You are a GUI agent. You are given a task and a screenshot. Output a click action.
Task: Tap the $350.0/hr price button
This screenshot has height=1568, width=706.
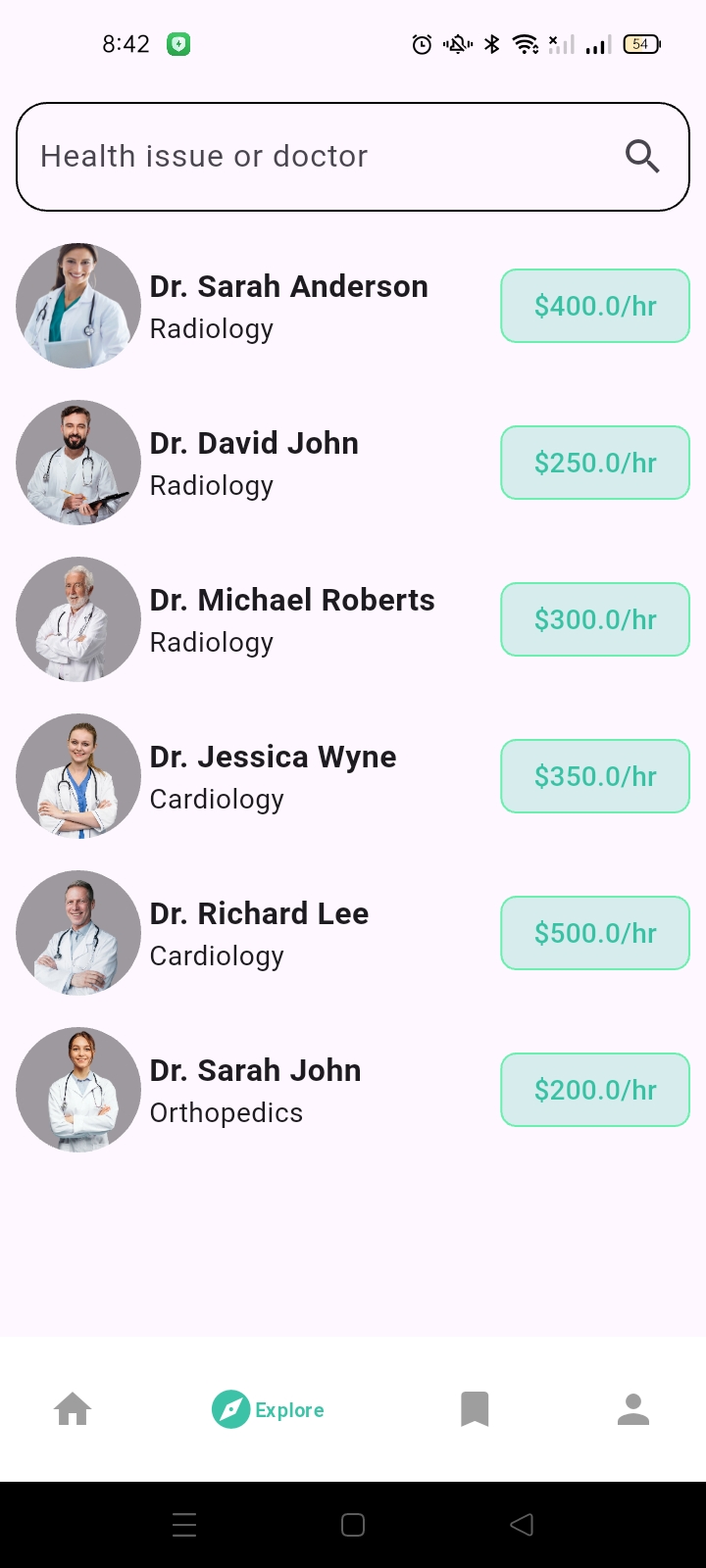(x=595, y=776)
